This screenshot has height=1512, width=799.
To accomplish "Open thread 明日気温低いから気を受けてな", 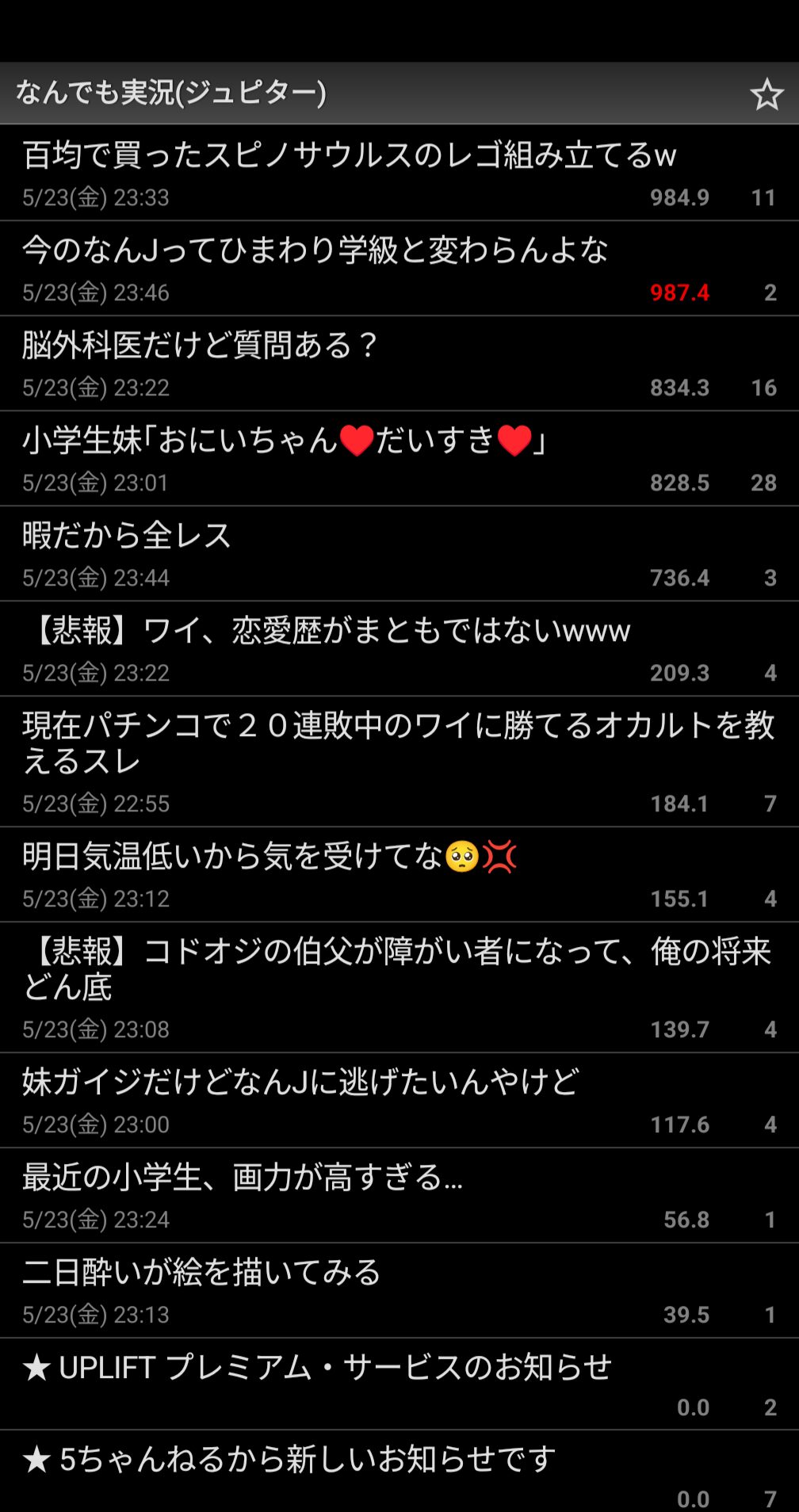I will click(x=399, y=875).
